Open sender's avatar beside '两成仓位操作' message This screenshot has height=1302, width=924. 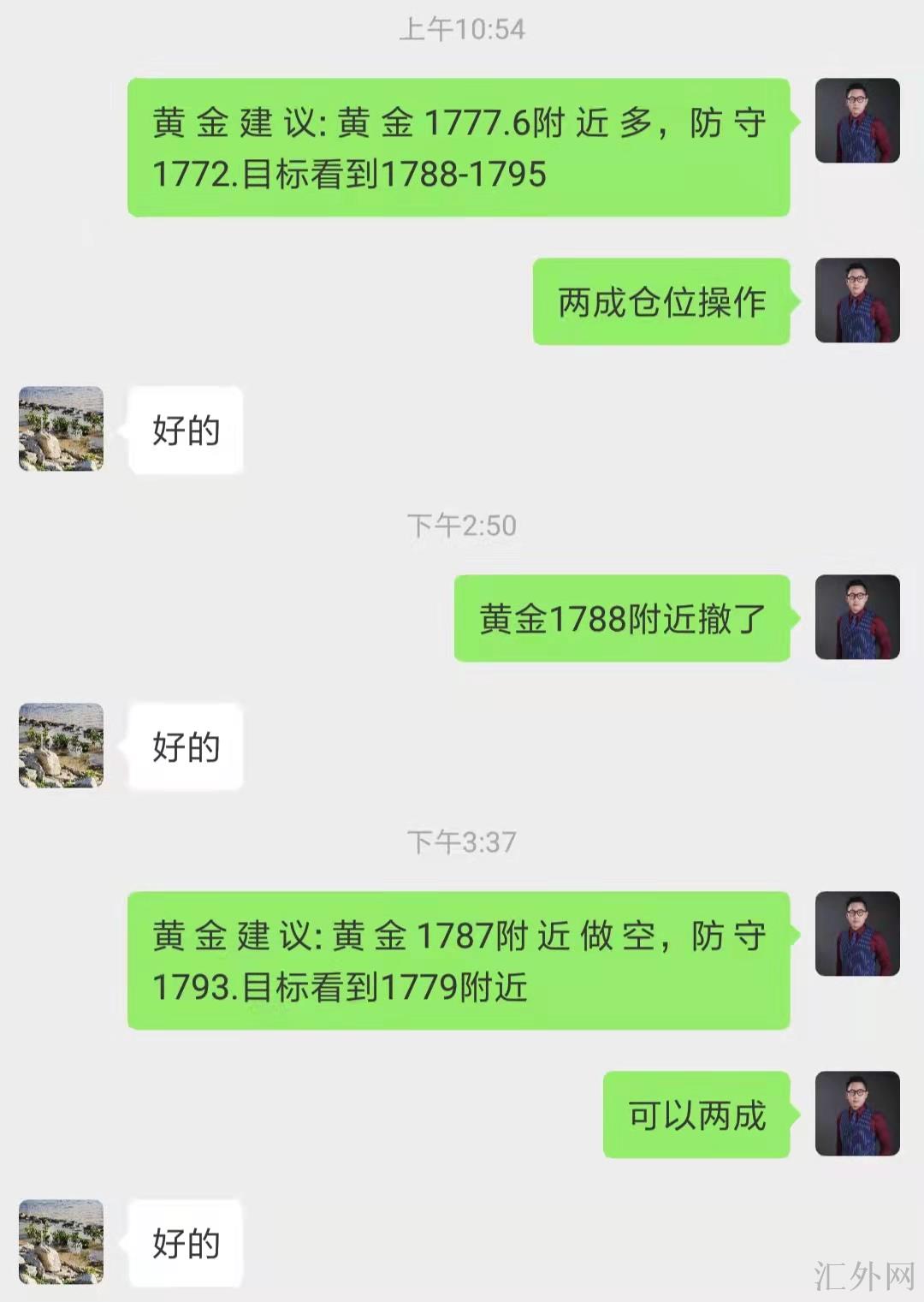856,300
